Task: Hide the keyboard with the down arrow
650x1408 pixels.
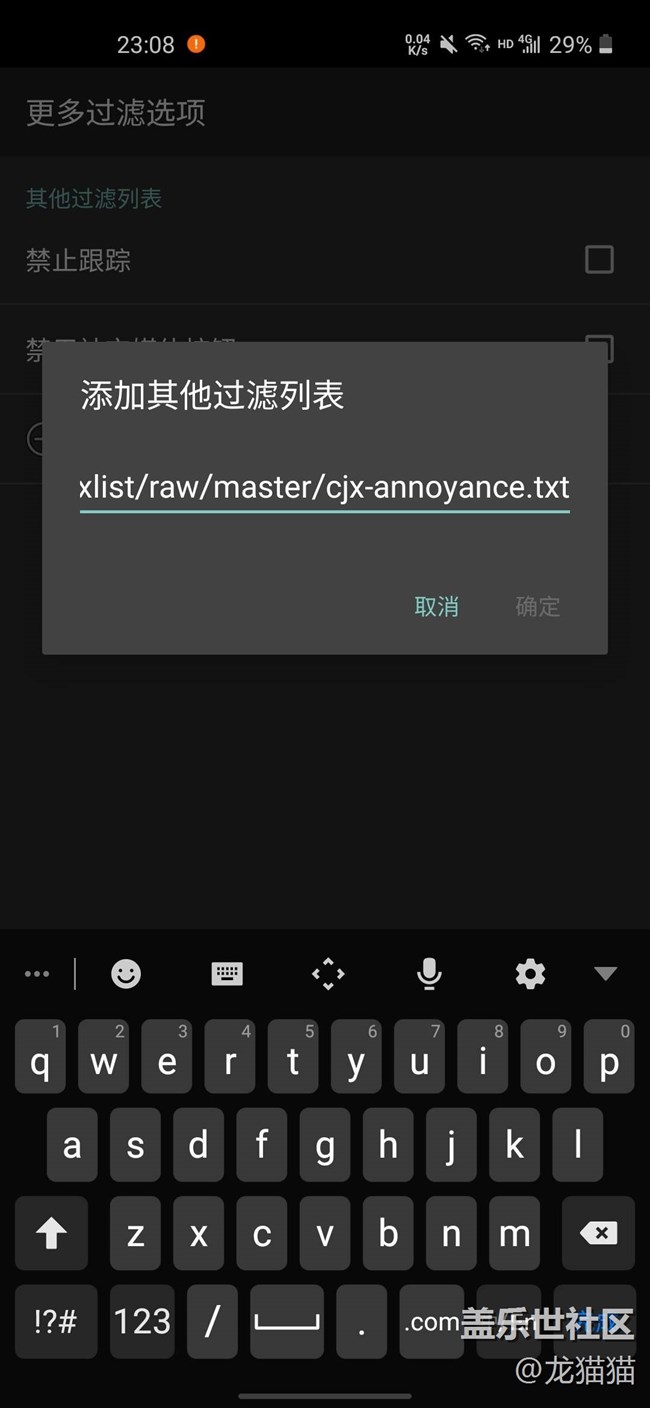Action: pyautogui.click(x=605, y=973)
